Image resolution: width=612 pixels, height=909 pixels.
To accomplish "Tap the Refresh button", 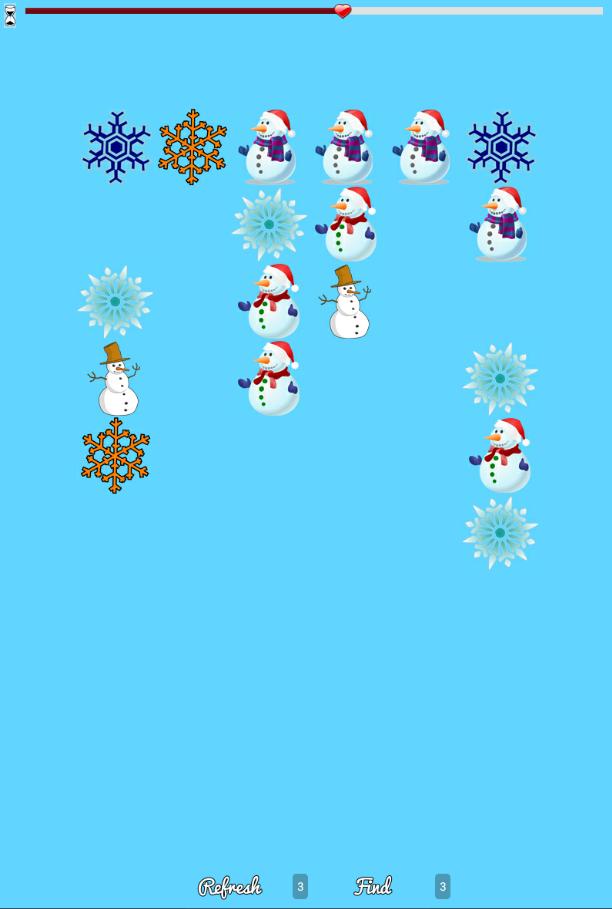I will [230, 886].
